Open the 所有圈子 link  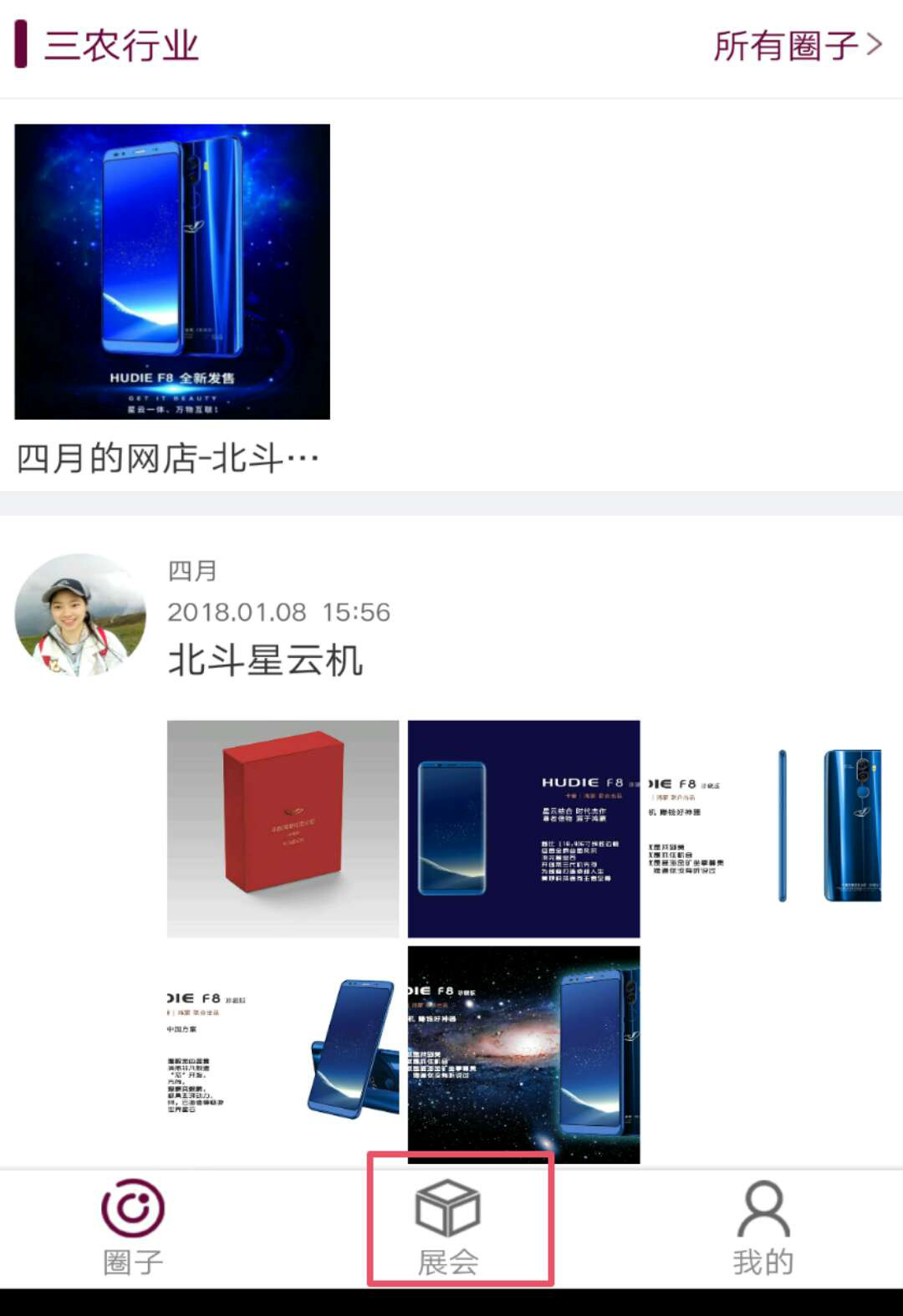click(797, 45)
